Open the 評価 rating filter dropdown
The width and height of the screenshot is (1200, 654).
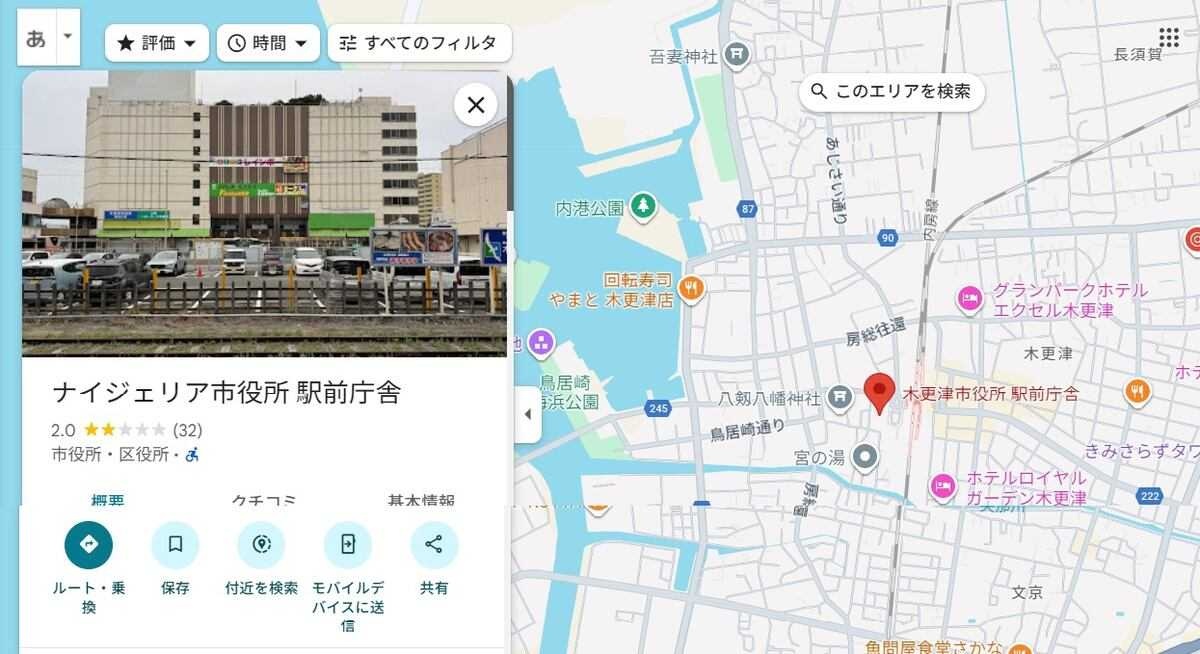(156, 43)
